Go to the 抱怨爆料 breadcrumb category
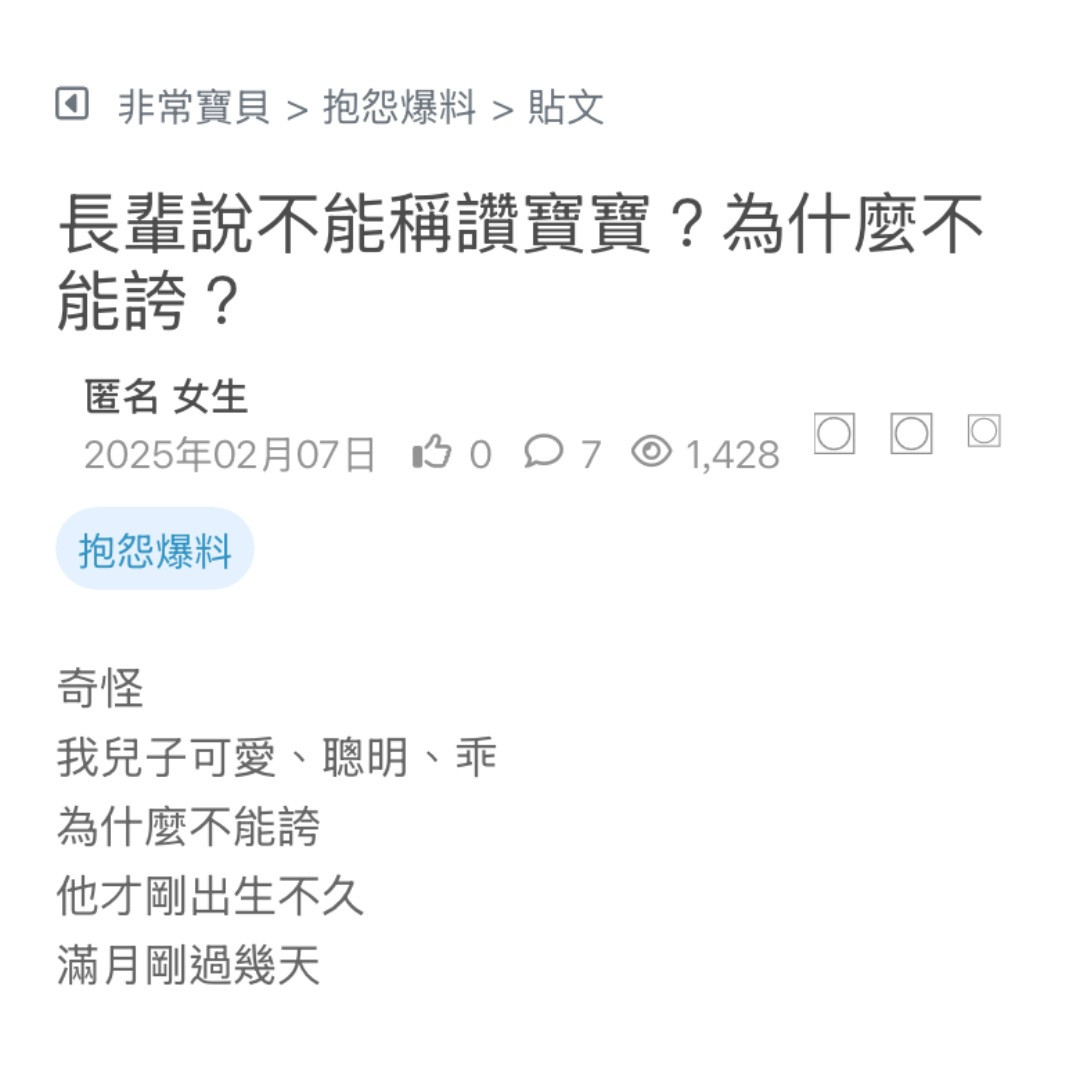The width and height of the screenshot is (1080, 1080). (399, 107)
